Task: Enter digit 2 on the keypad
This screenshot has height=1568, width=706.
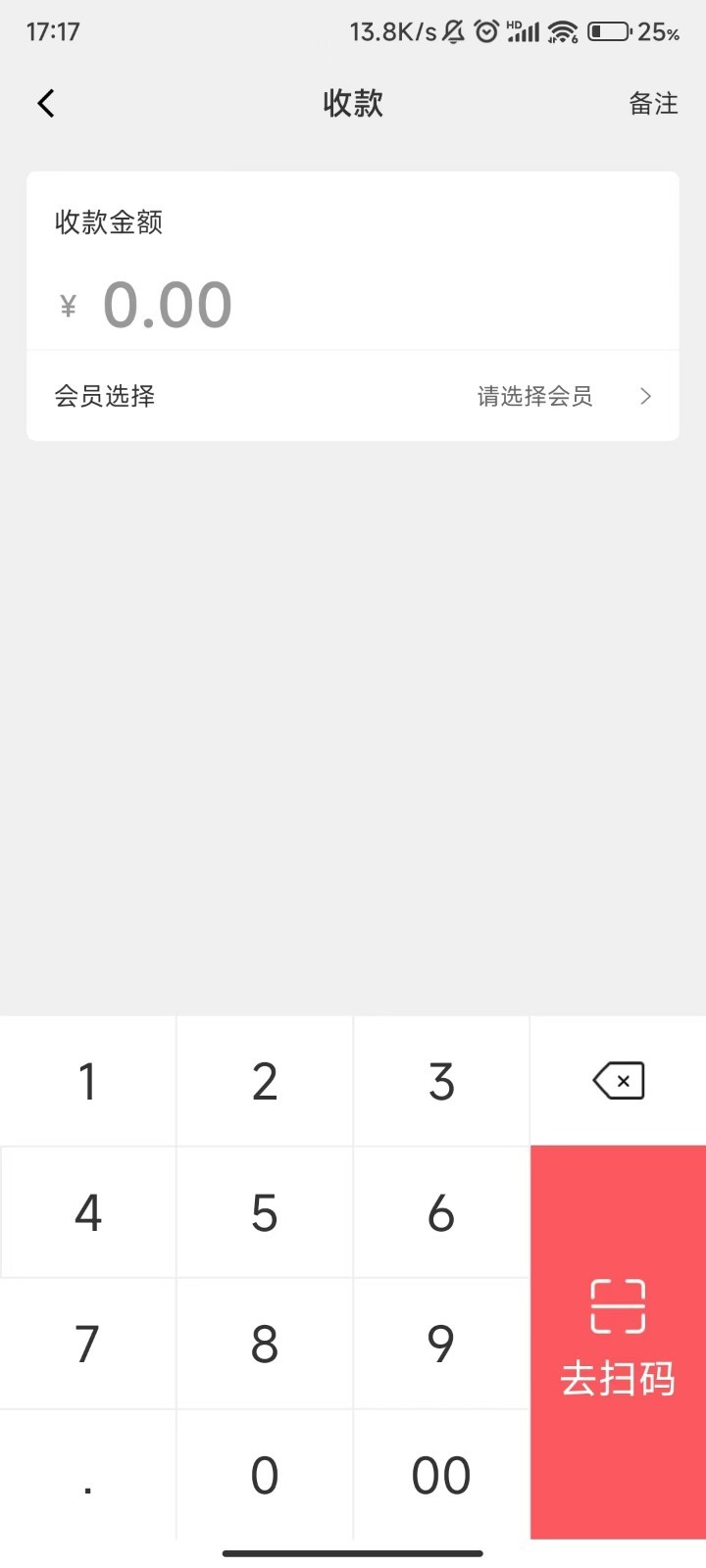Action: 265,1081
